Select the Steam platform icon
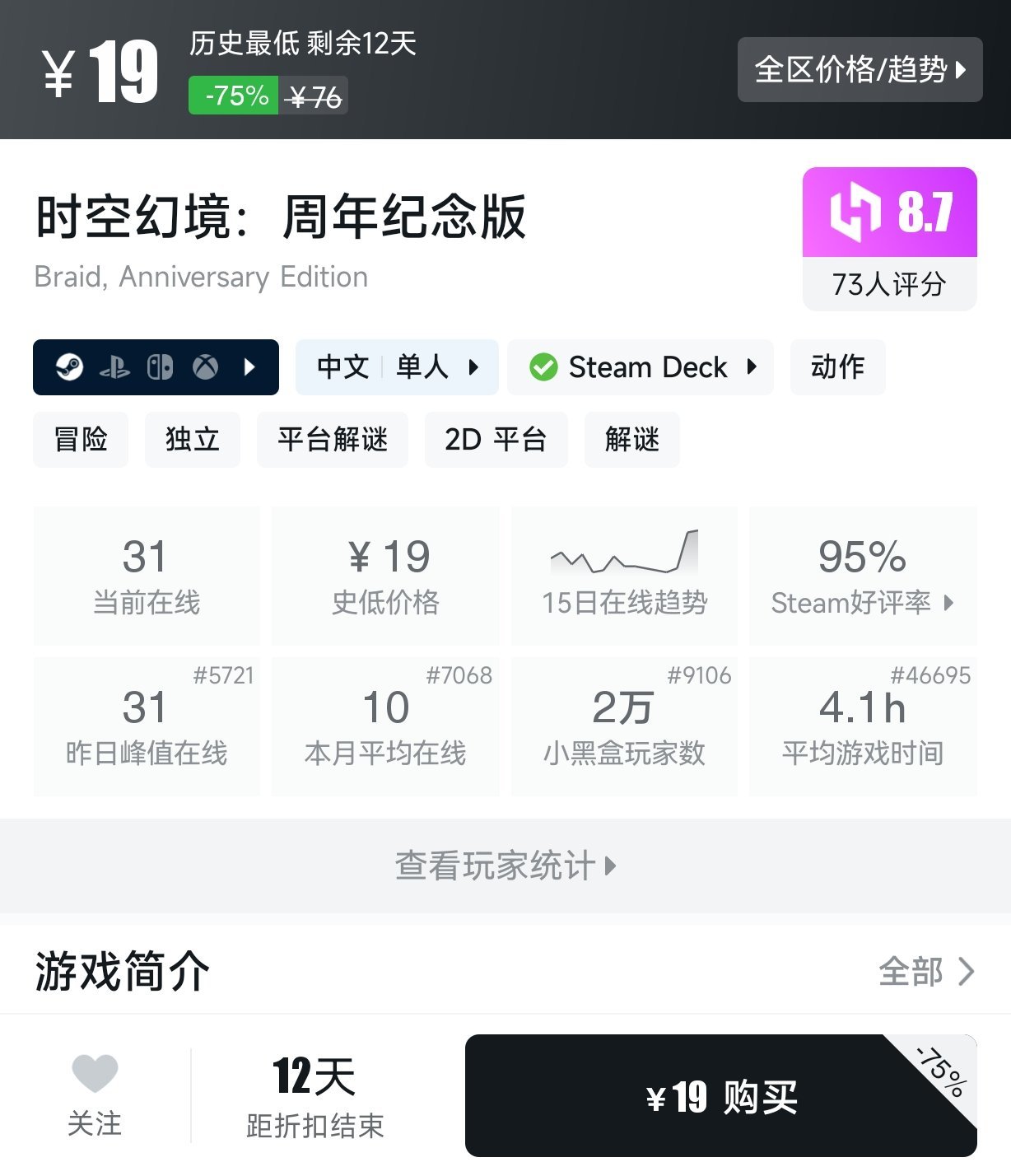1011x1176 pixels. point(70,367)
